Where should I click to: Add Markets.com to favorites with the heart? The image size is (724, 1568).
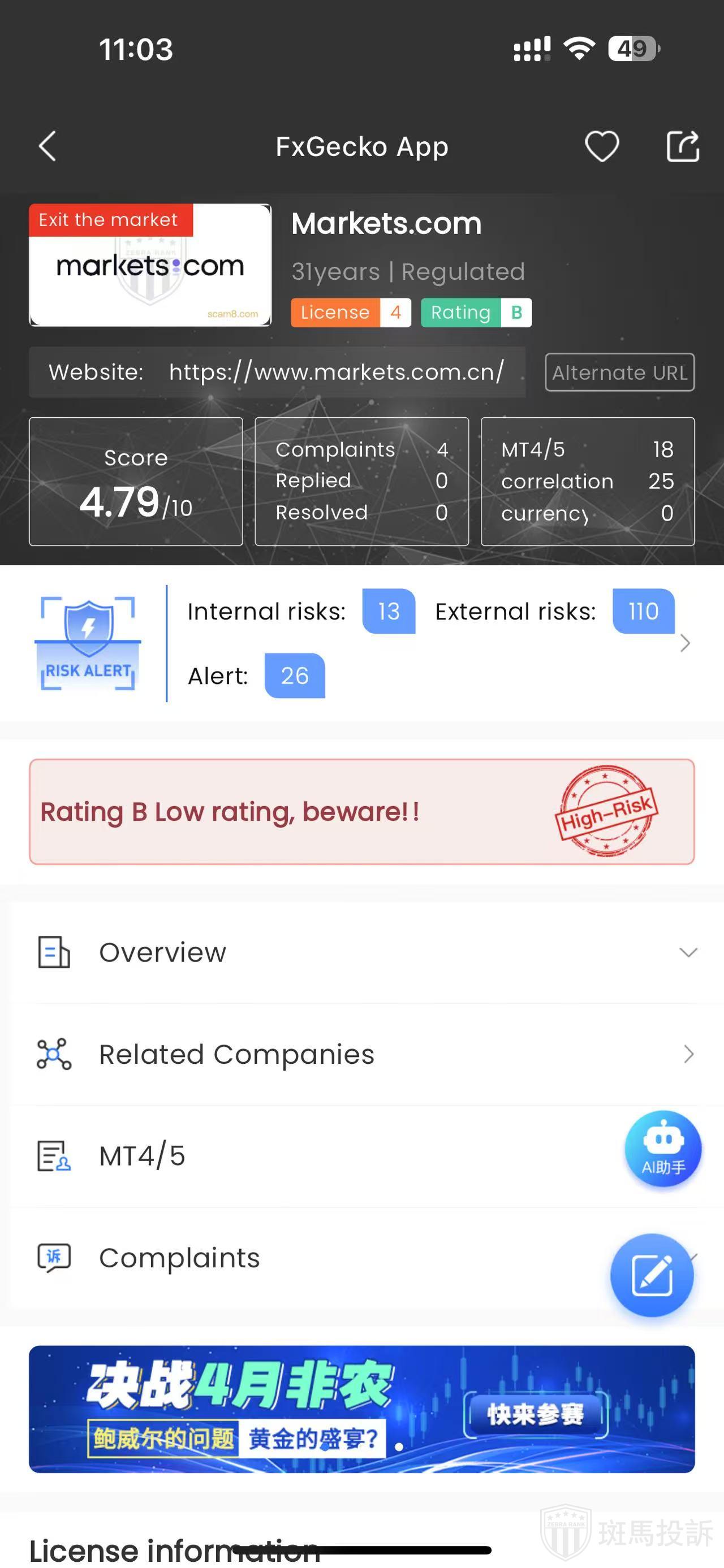pyautogui.click(x=601, y=146)
